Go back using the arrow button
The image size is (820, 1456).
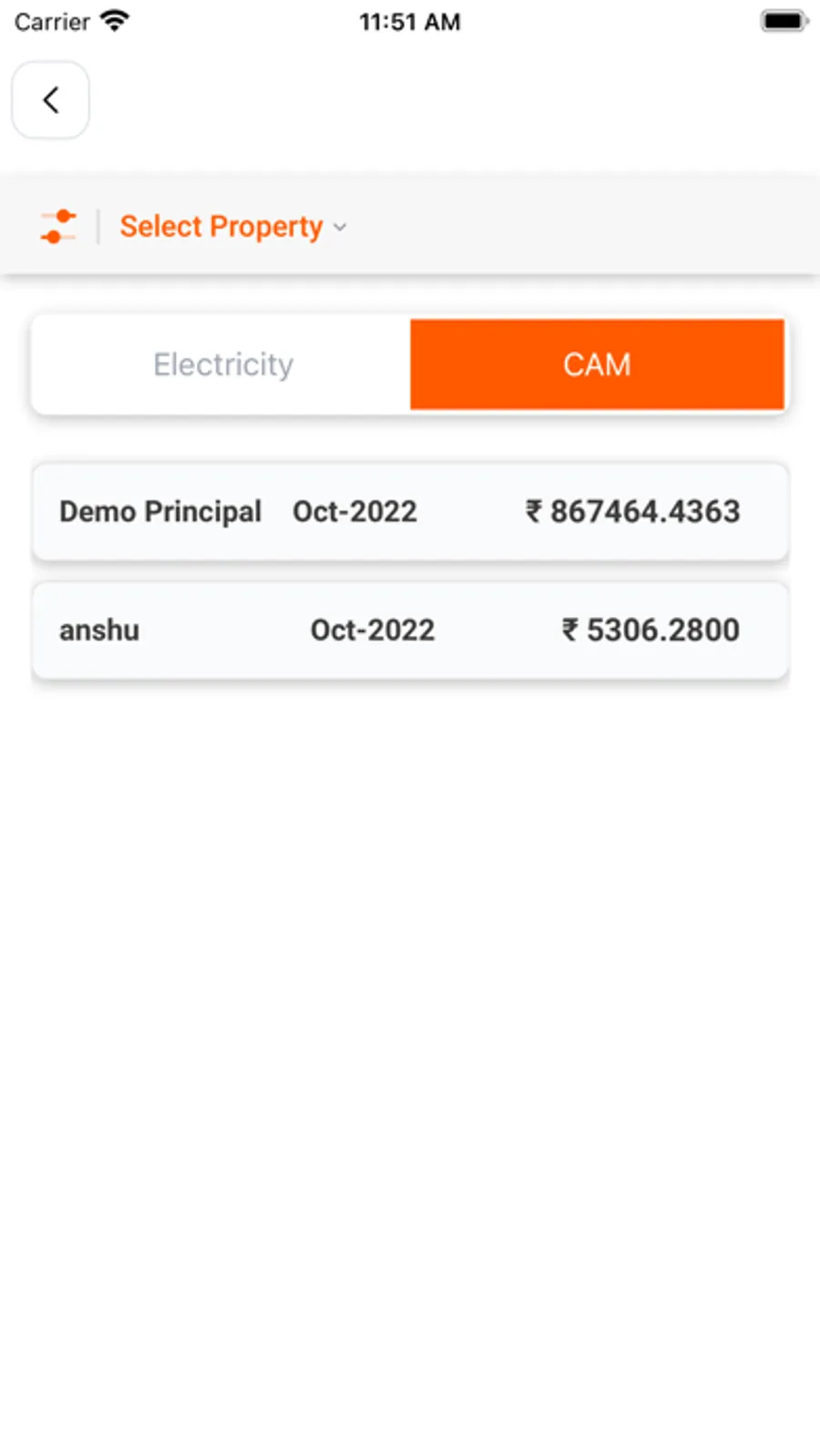(x=50, y=100)
